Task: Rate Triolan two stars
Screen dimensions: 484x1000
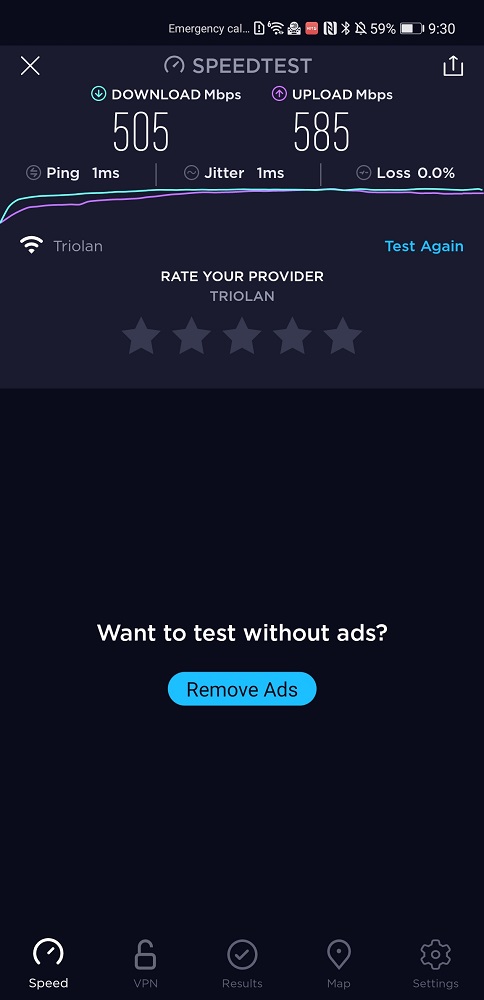Action: 191,336
